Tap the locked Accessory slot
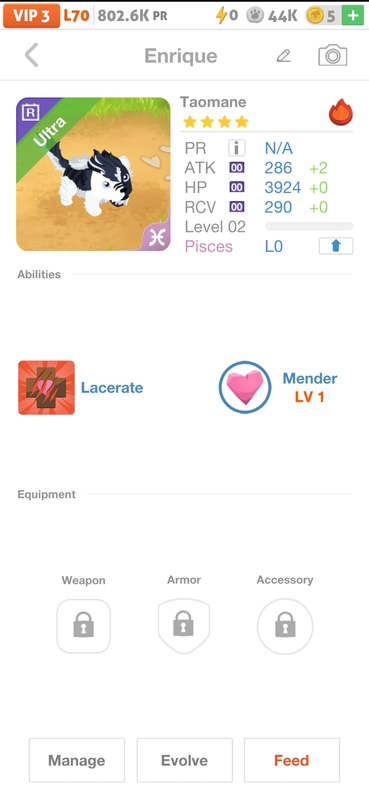The width and height of the screenshot is (369, 800). (x=285, y=626)
